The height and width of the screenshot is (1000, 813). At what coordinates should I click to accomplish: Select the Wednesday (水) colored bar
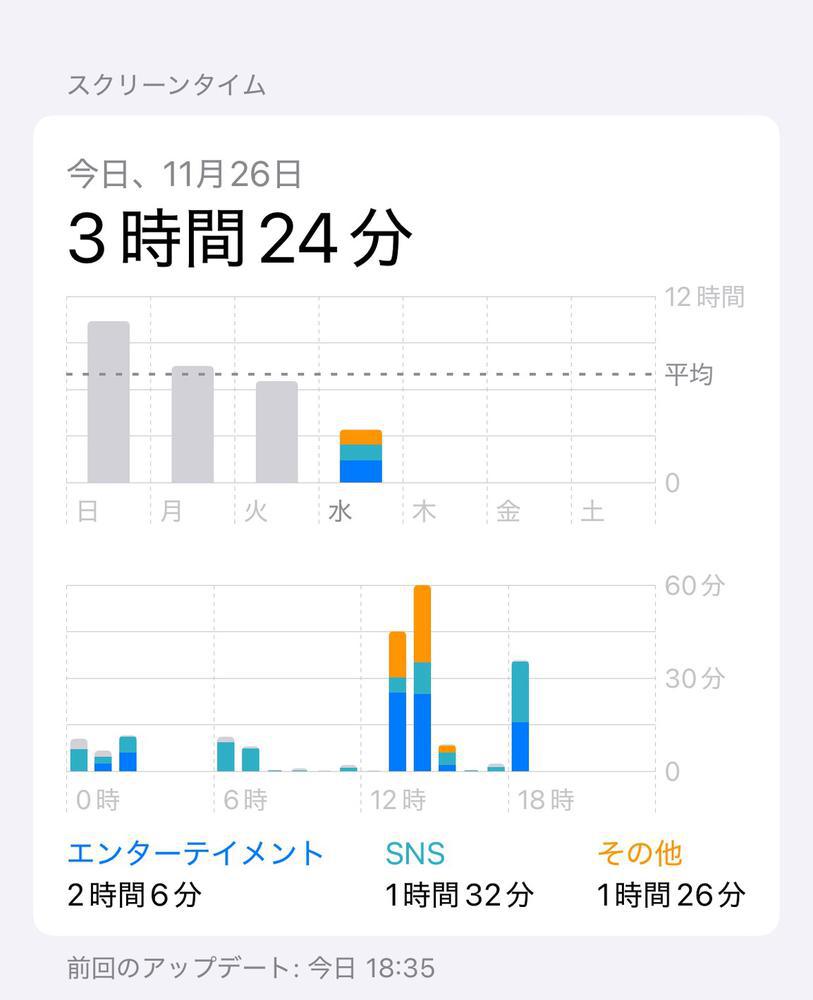coord(362,455)
